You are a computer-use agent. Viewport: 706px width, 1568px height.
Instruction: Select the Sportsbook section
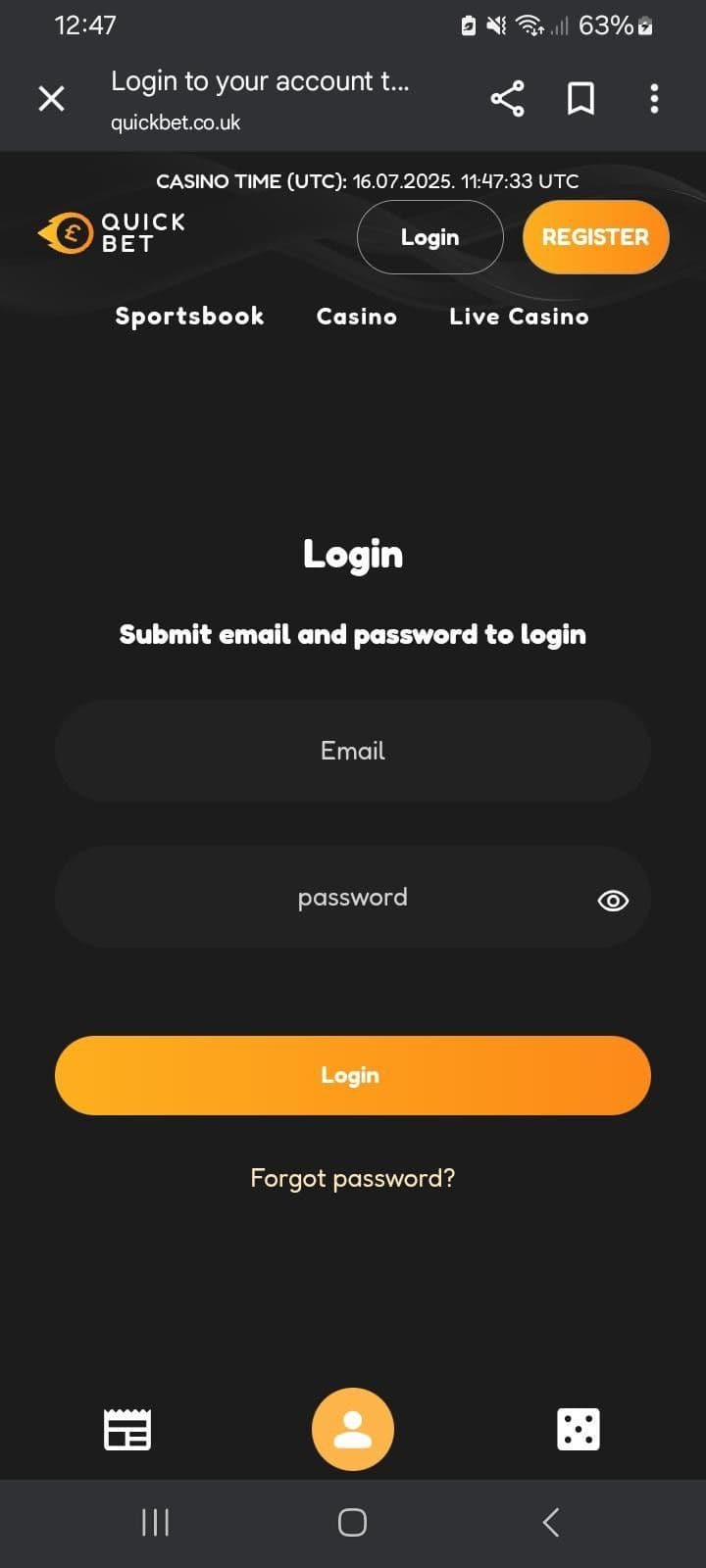click(x=189, y=316)
